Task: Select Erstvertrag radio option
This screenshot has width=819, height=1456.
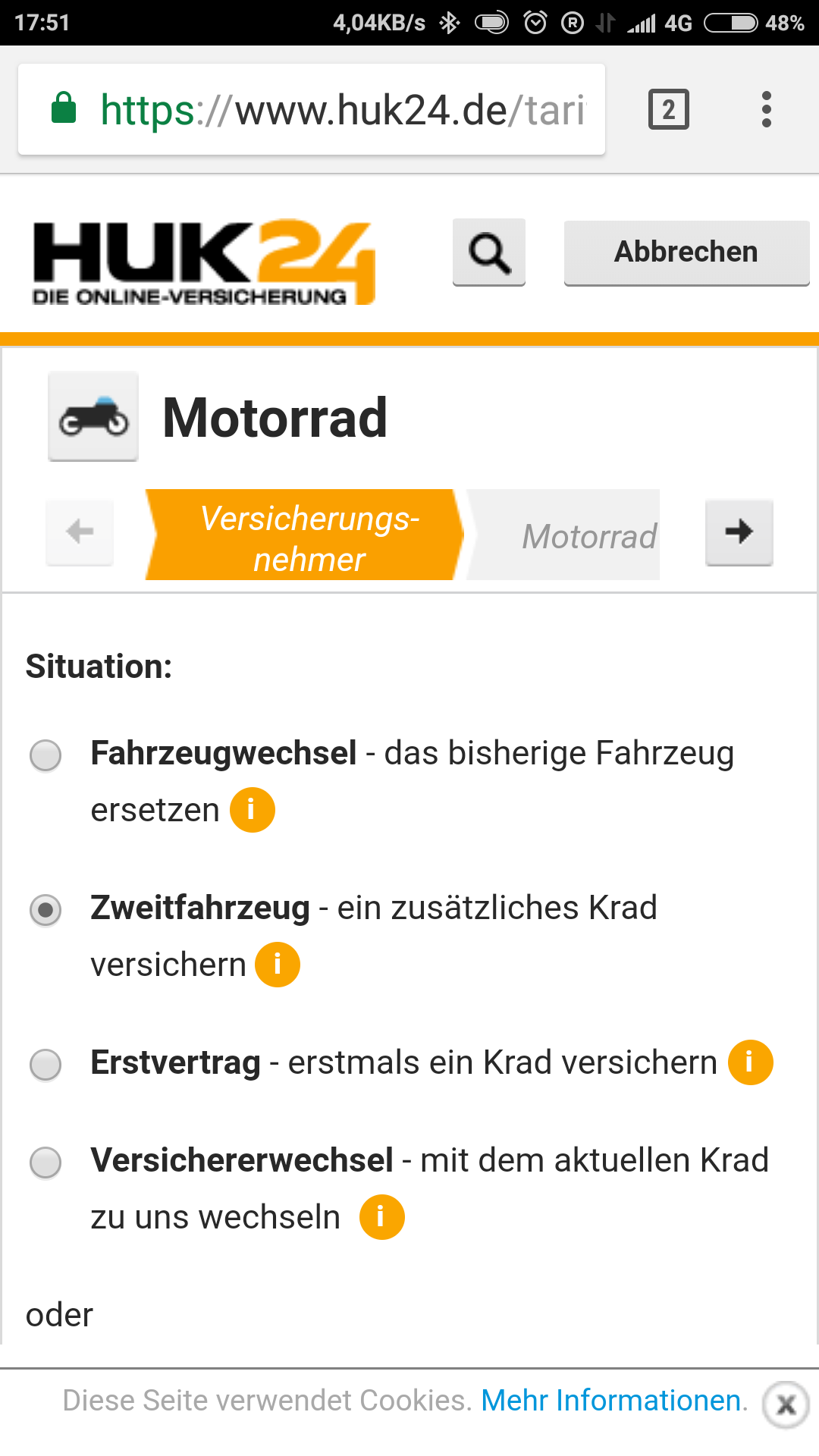Action: tap(45, 1065)
